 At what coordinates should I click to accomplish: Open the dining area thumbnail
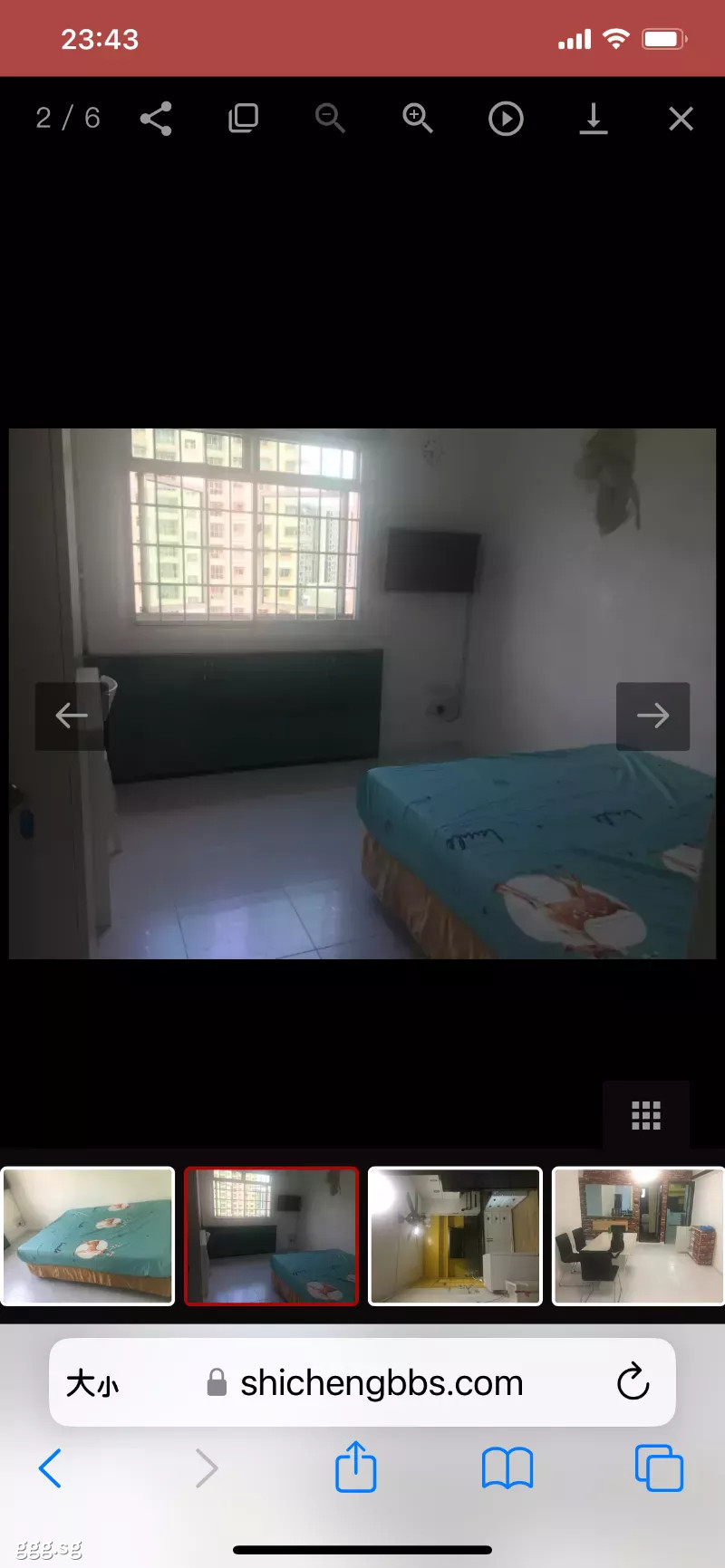click(x=638, y=1236)
